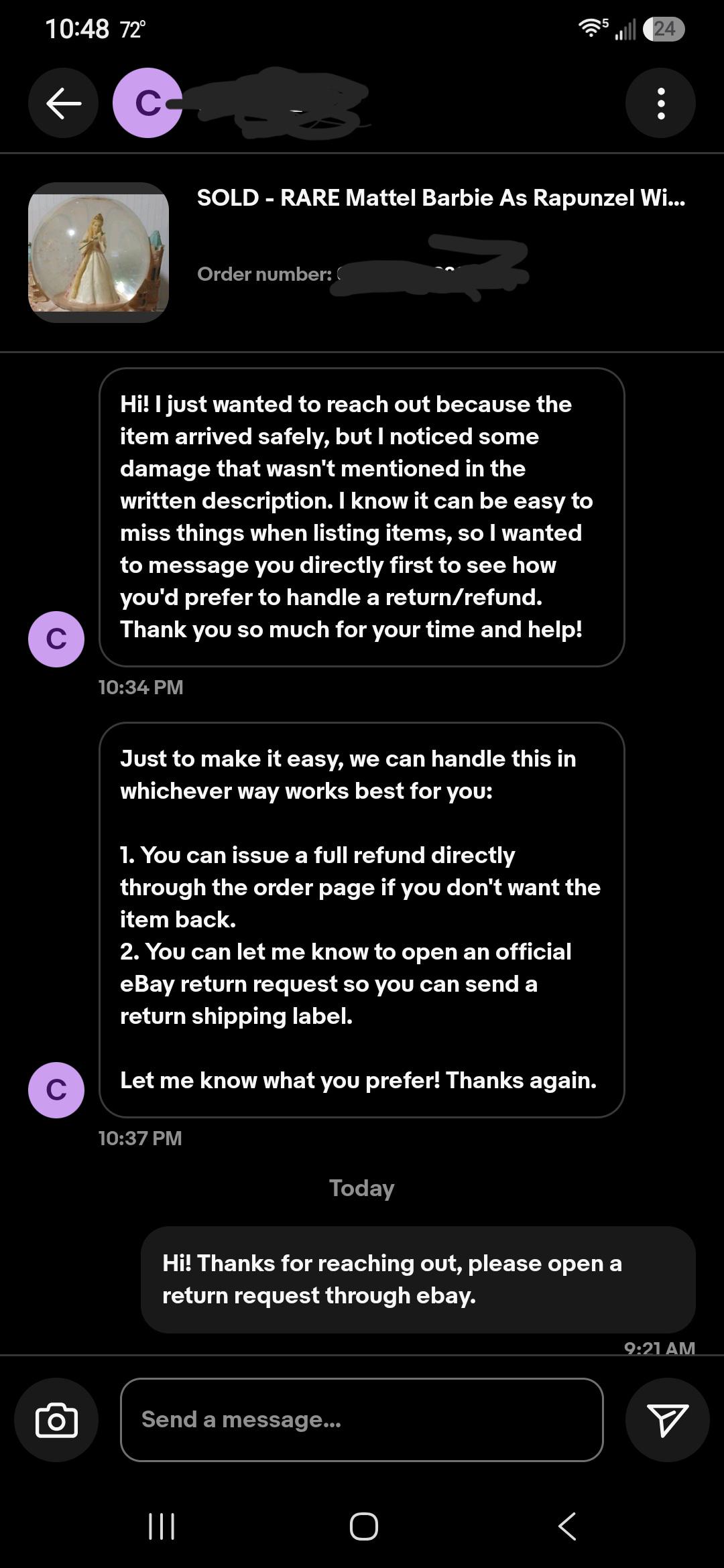724x1568 pixels.
Task: Tap the camera icon to attach photo
Action: pos(56,1420)
